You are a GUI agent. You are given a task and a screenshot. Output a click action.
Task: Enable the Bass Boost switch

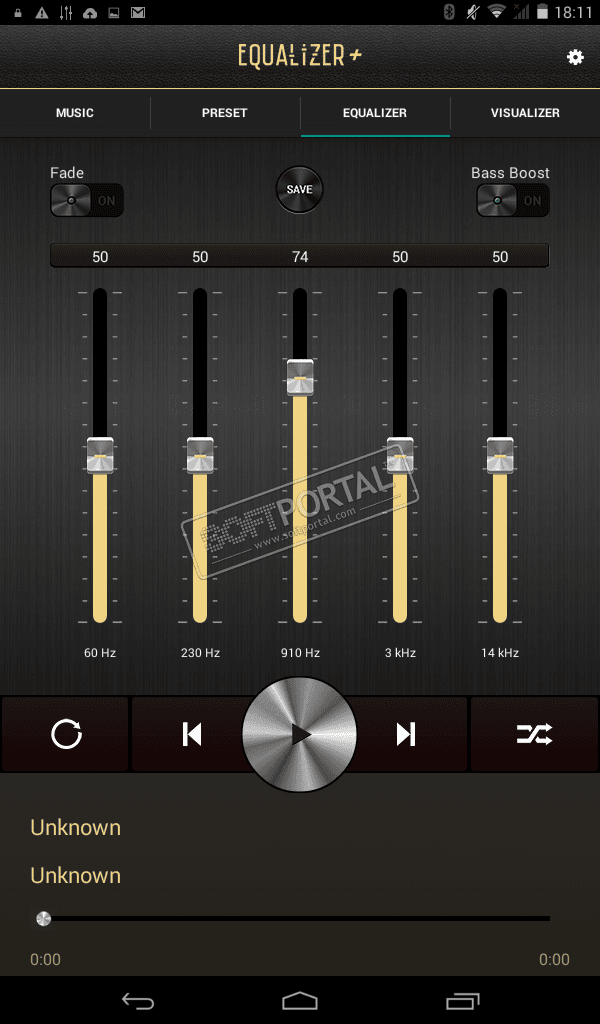click(x=512, y=200)
